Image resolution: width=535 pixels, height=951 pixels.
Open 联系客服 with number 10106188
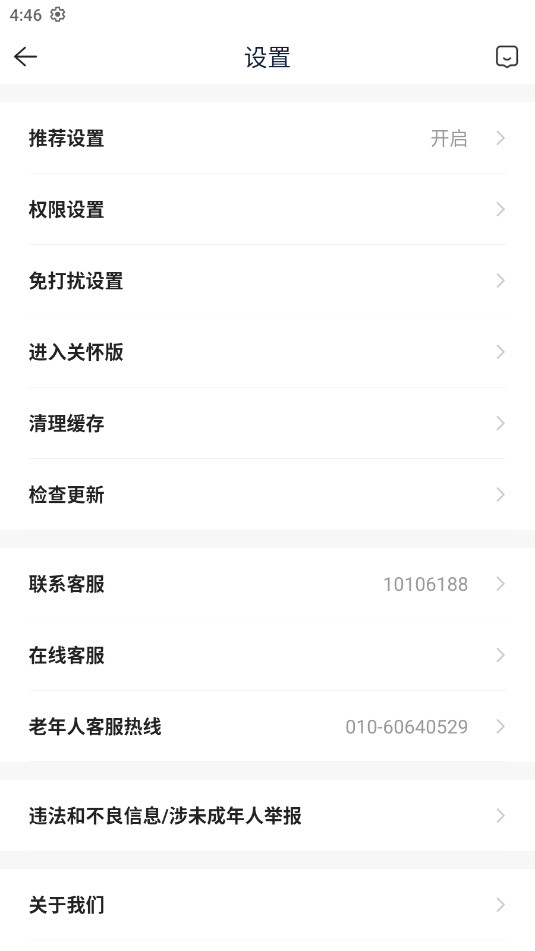point(268,584)
